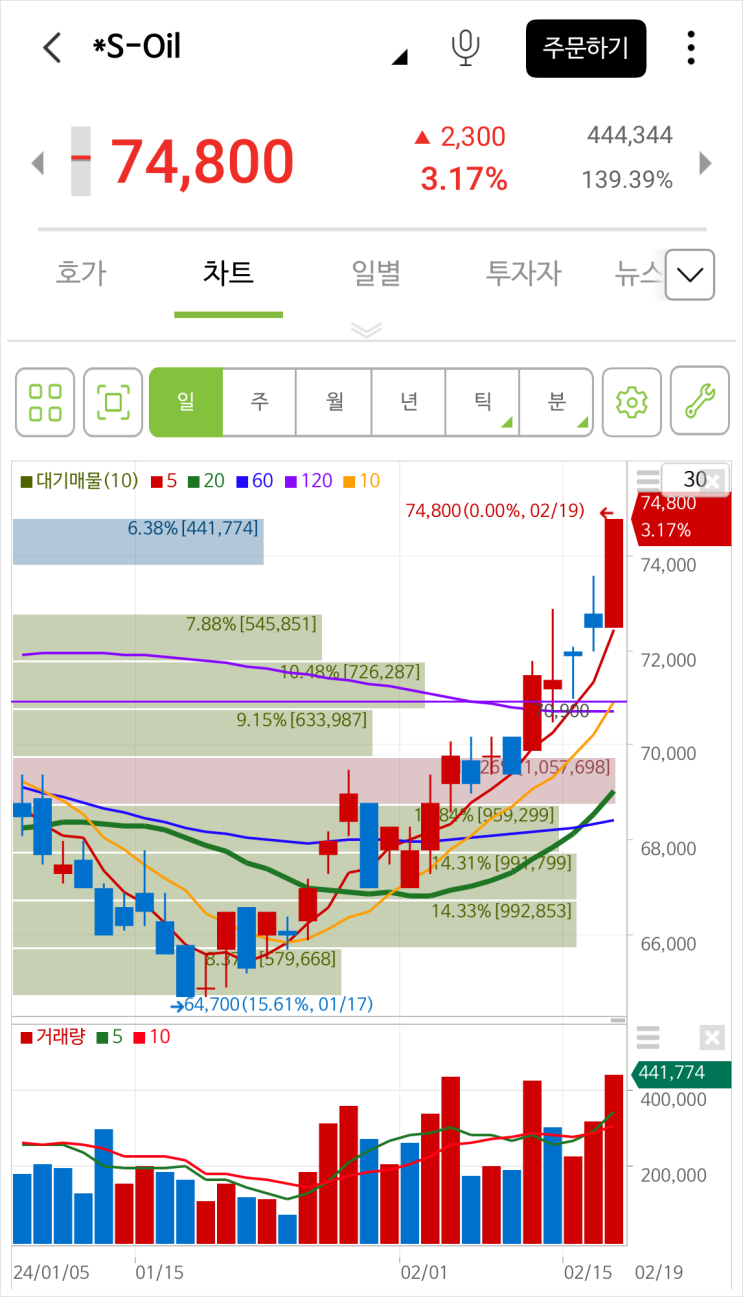The image size is (743, 1297).
Task: Enter full-screen chart mode
Action: click(x=113, y=402)
